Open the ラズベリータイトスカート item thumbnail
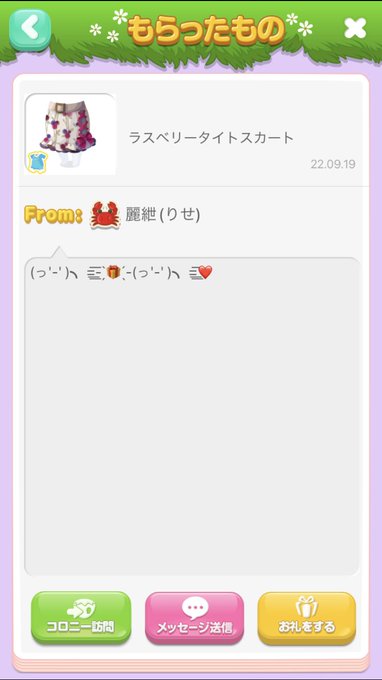The width and height of the screenshot is (382, 680). point(71,134)
